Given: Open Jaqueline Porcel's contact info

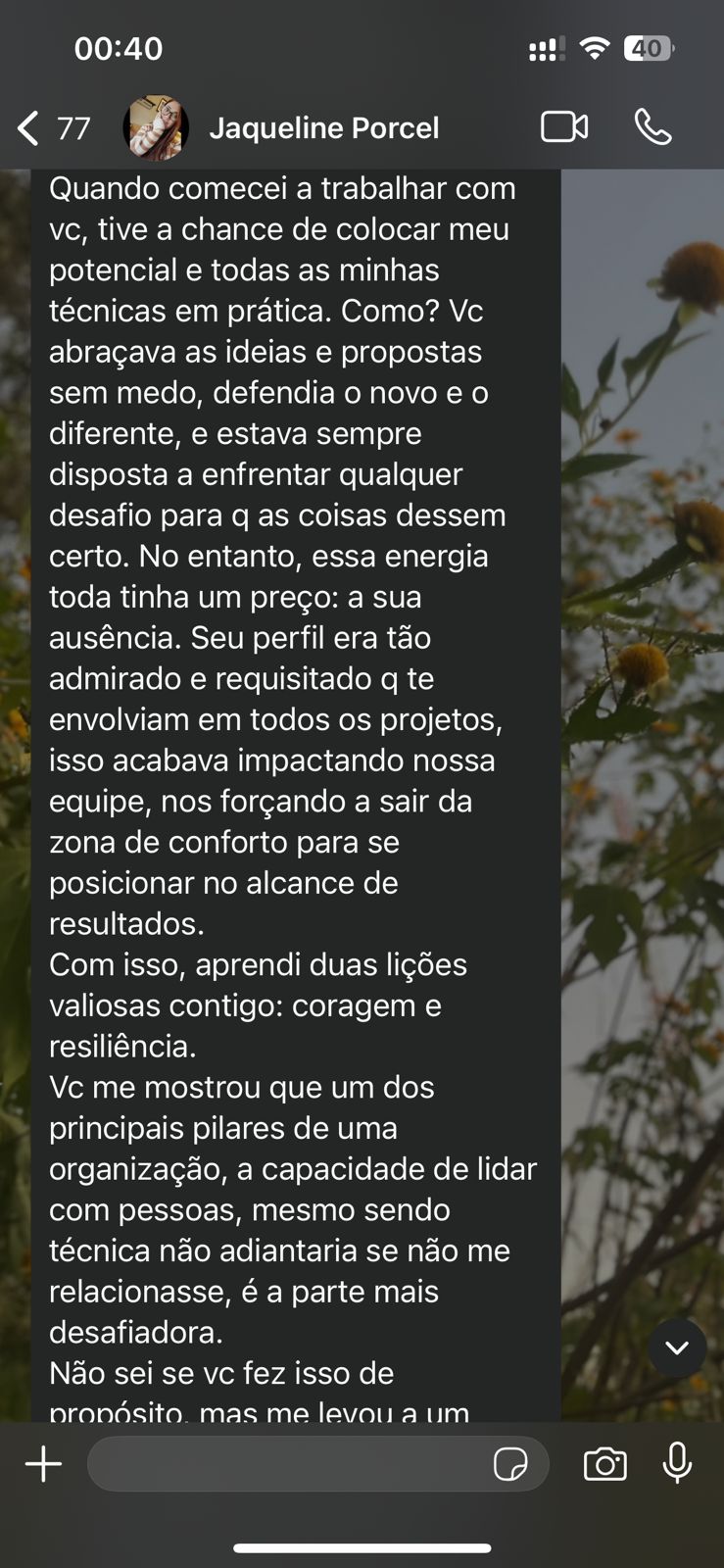Looking at the screenshot, I should click(323, 128).
